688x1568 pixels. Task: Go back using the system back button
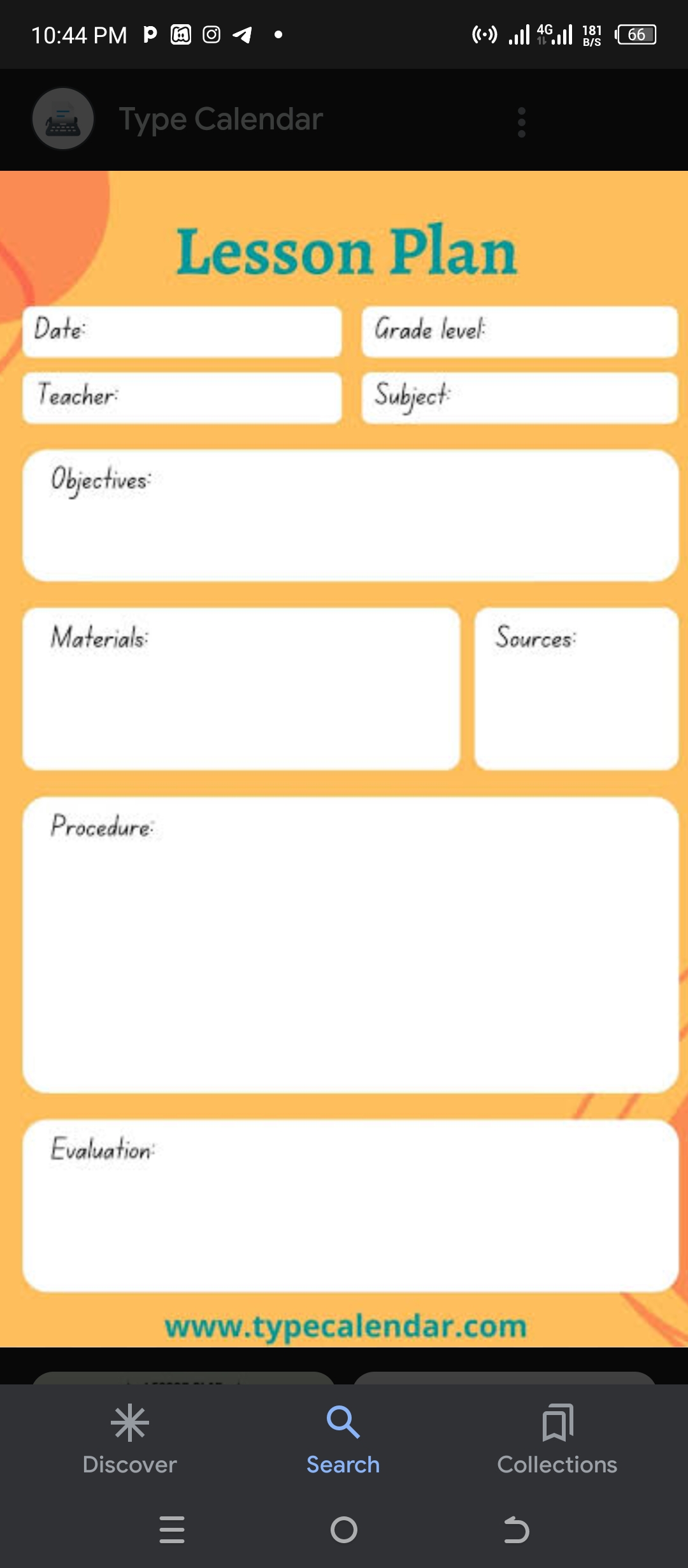point(516,1530)
